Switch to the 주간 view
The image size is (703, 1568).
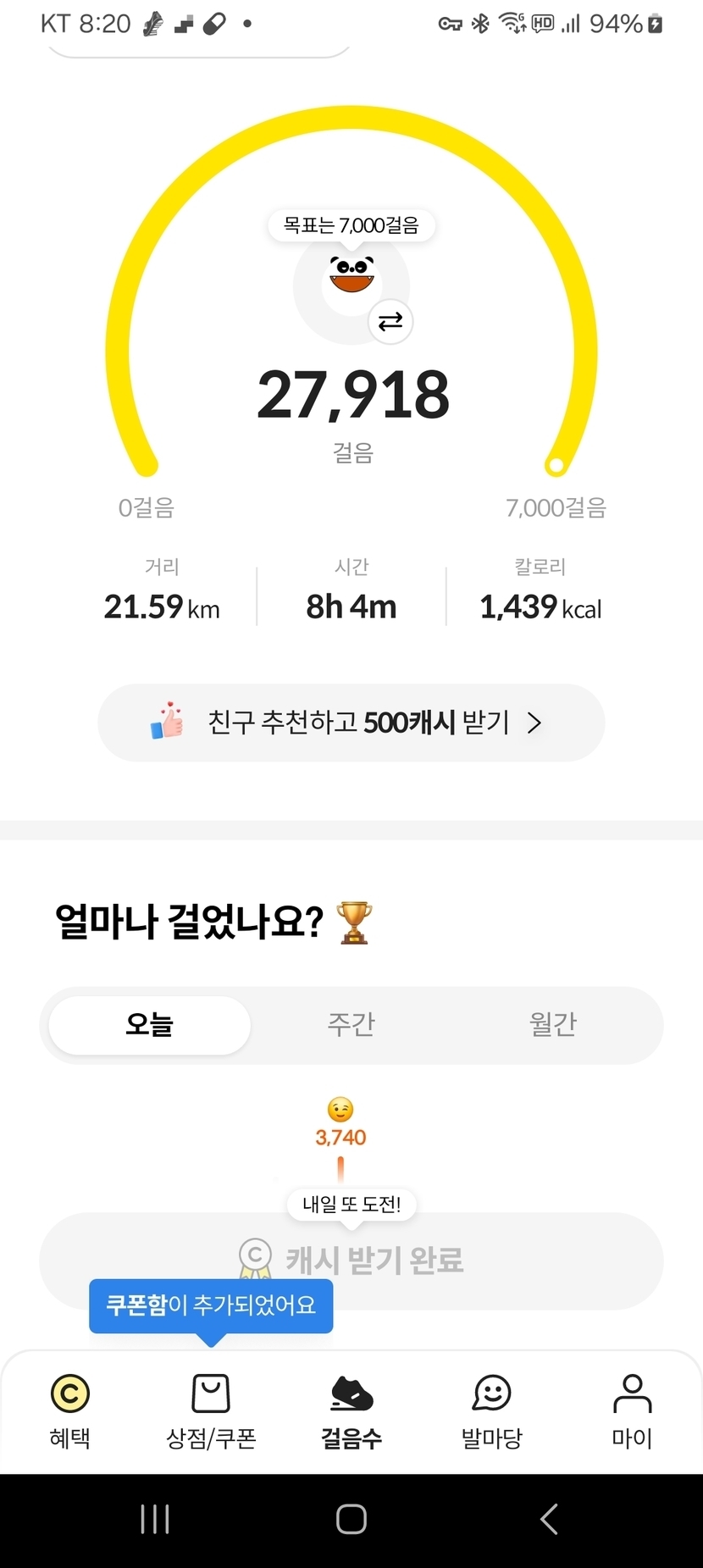(351, 1025)
